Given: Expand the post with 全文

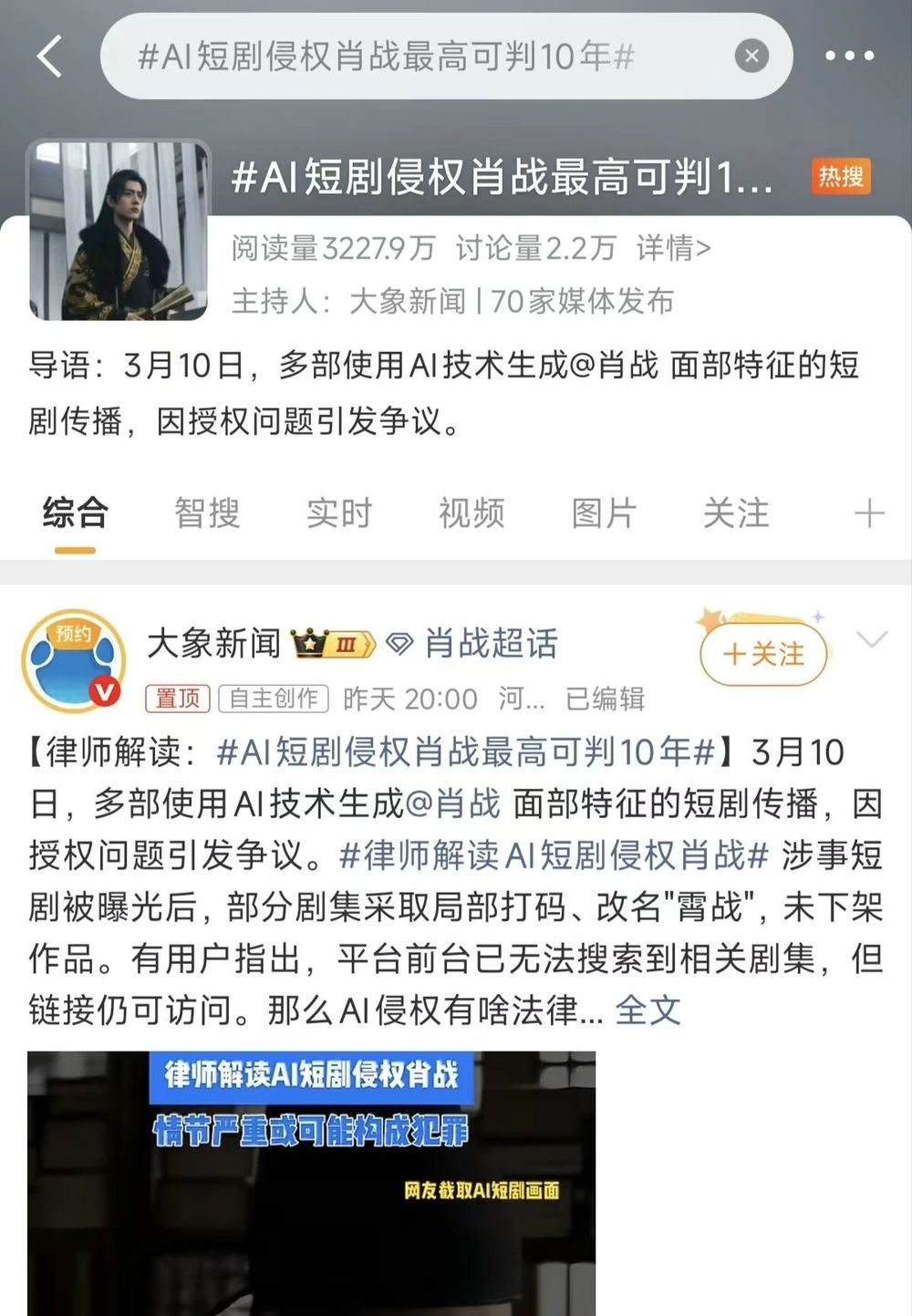Looking at the screenshot, I should (x=648, y=1010).
